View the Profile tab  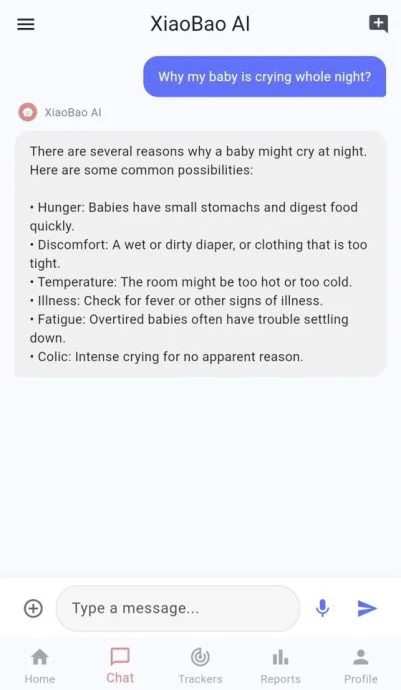361,666
